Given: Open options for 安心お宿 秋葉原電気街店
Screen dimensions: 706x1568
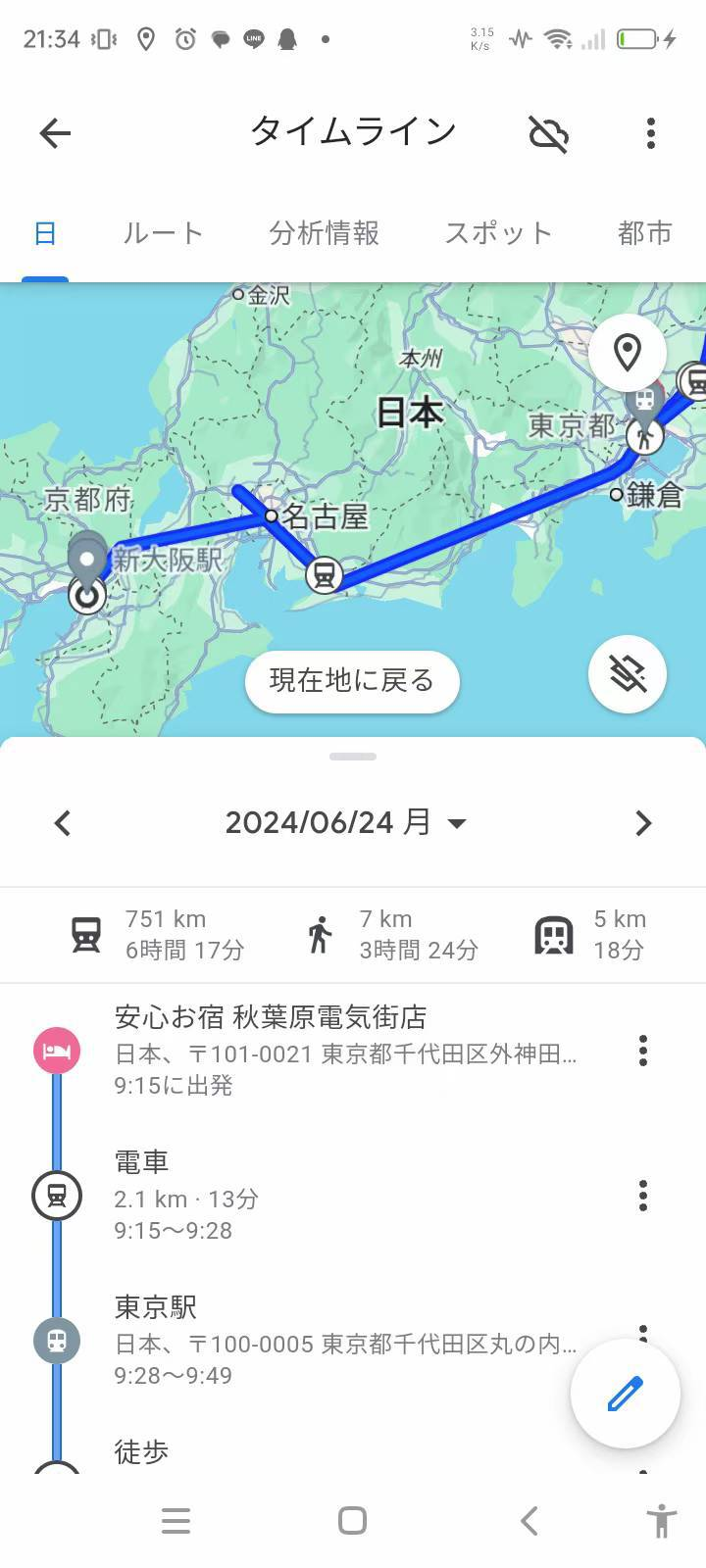Looking at the screenshot, I should coord(643,1051).
